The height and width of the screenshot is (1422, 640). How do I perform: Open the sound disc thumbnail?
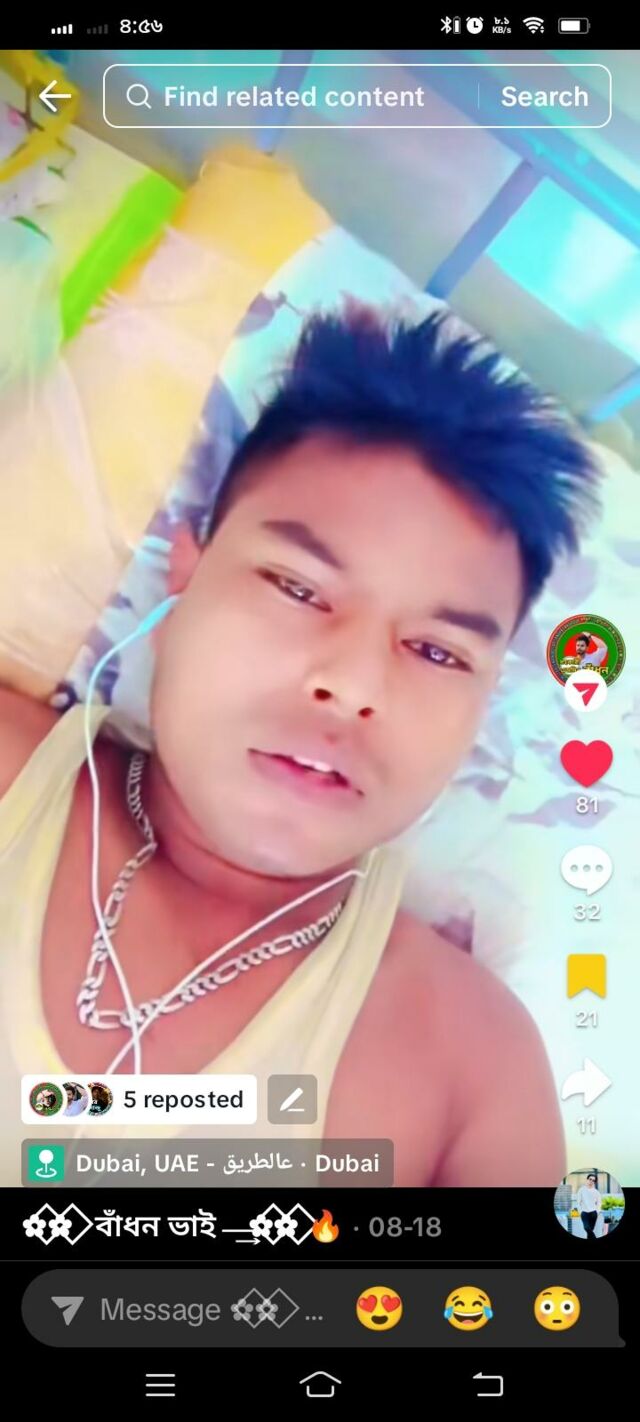[589, 1203]
